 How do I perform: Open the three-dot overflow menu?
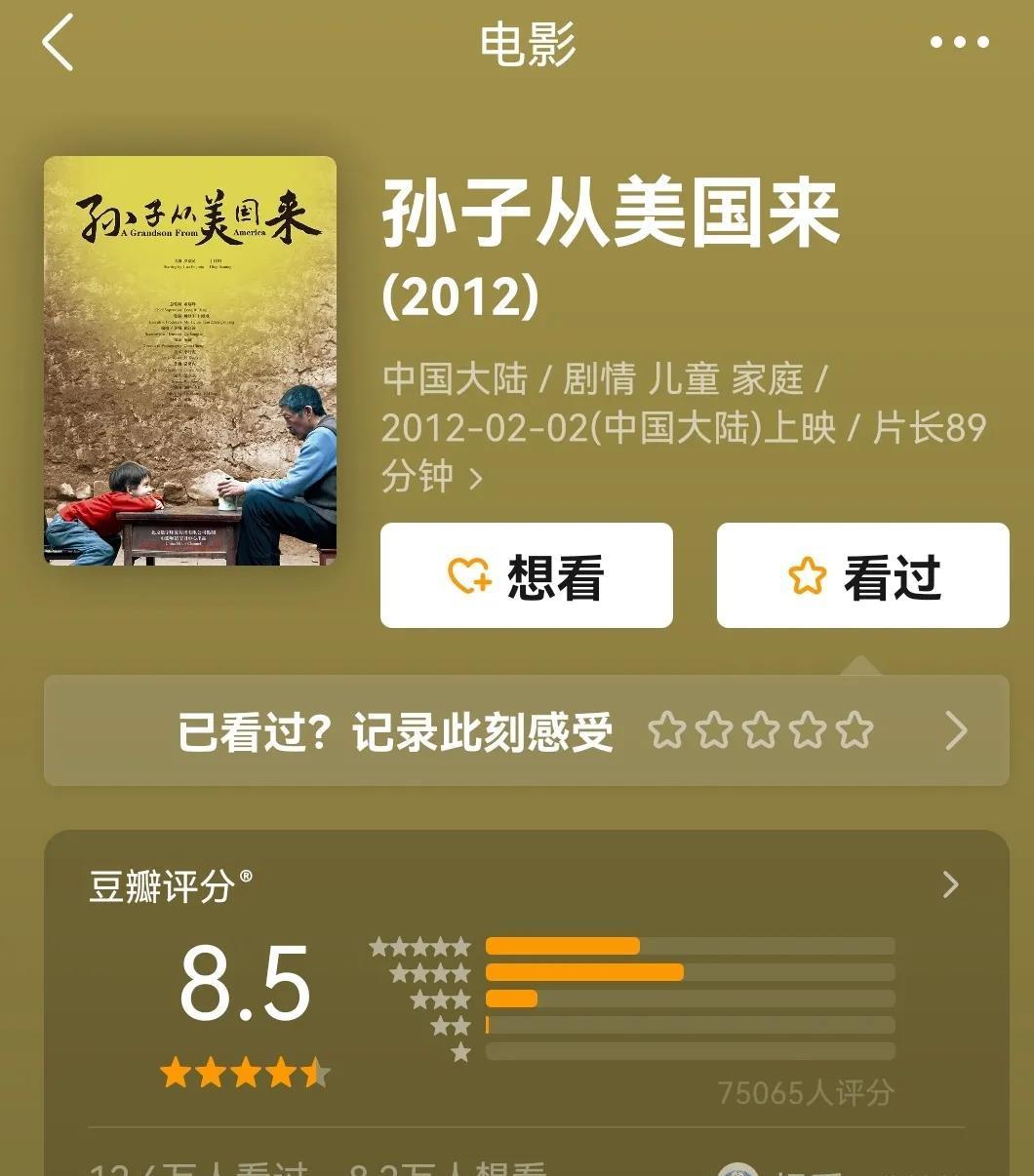click(x=960, y=39)
